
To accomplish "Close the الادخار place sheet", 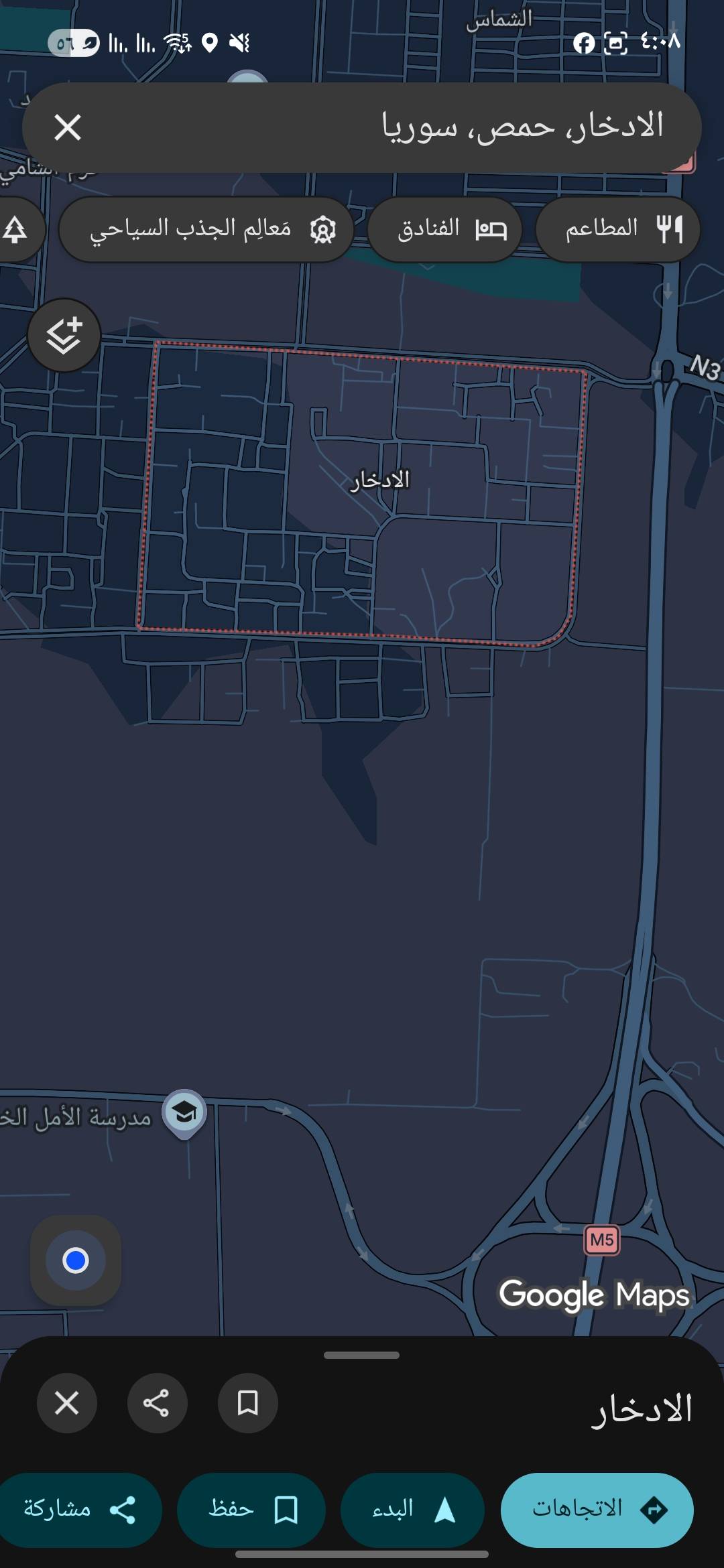I will pos(67,1402).
